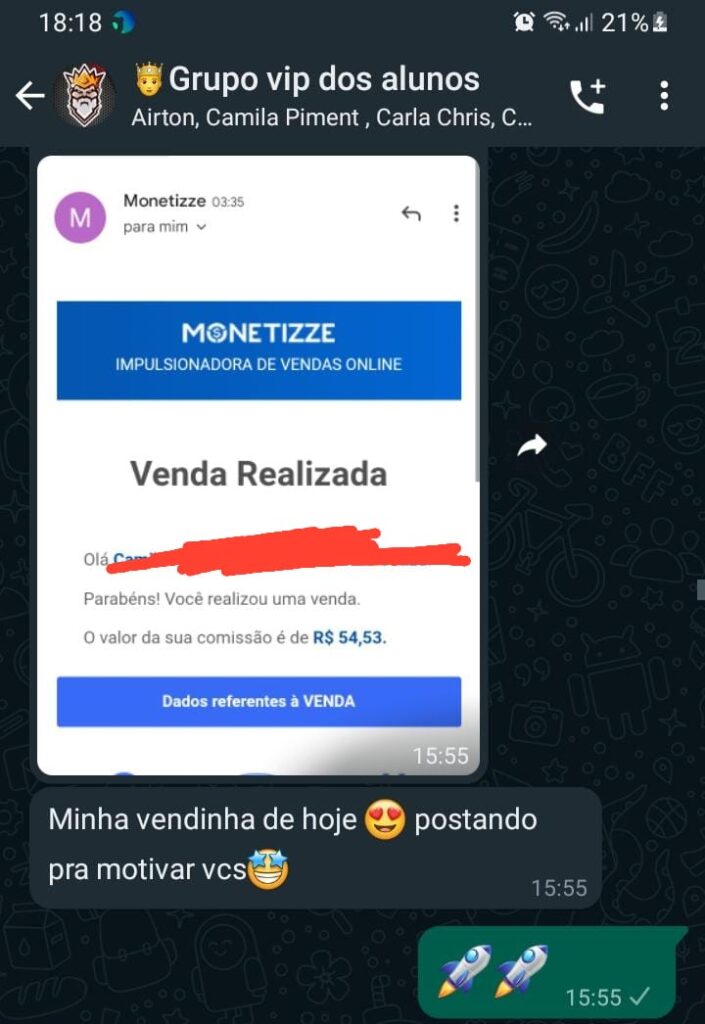The image size is (705, 1024).
Task: Open the overflow menu
Action: pyautogui.click(x=664, y=96)
